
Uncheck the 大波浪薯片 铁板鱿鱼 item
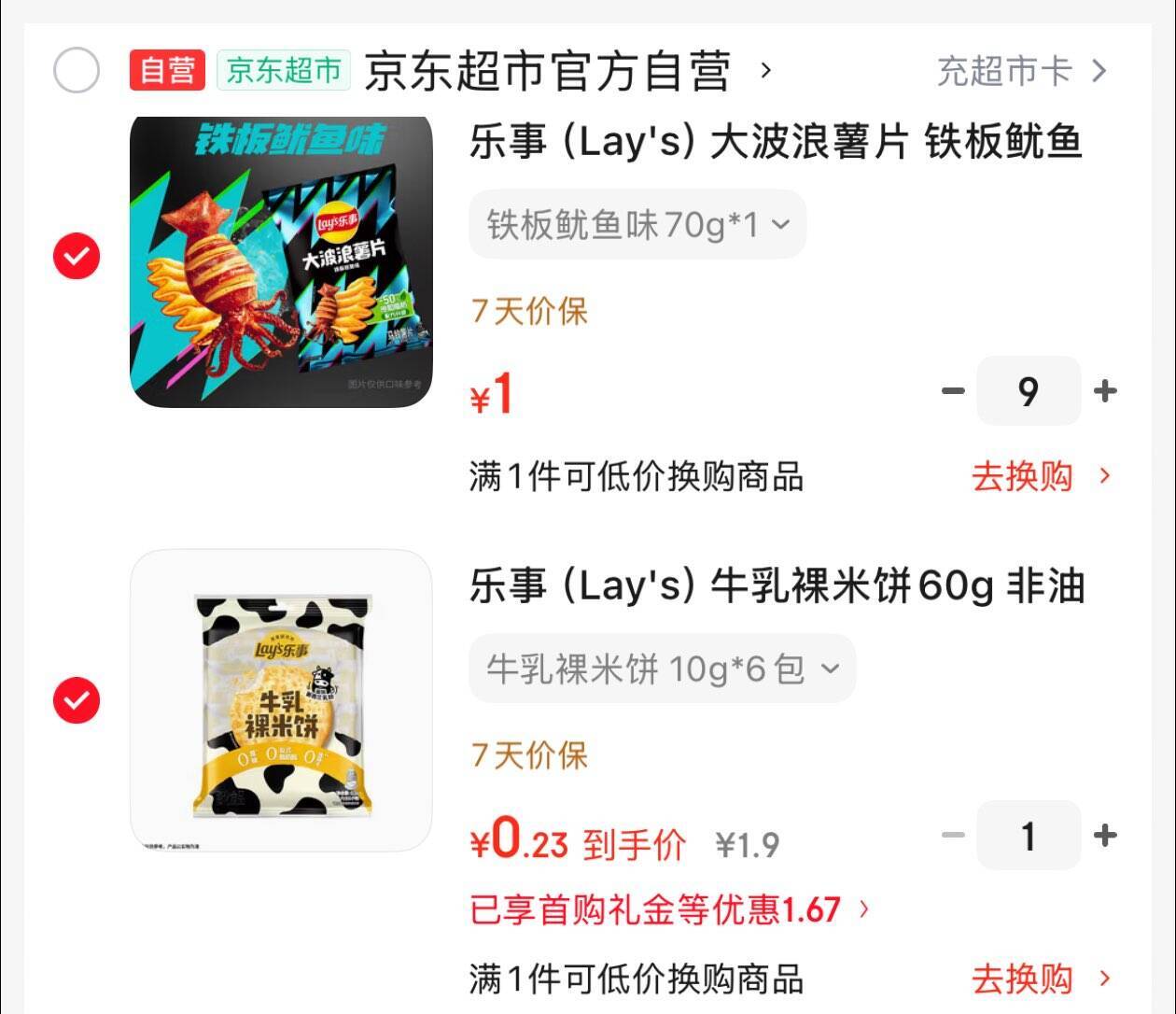(x=77, y=257)
